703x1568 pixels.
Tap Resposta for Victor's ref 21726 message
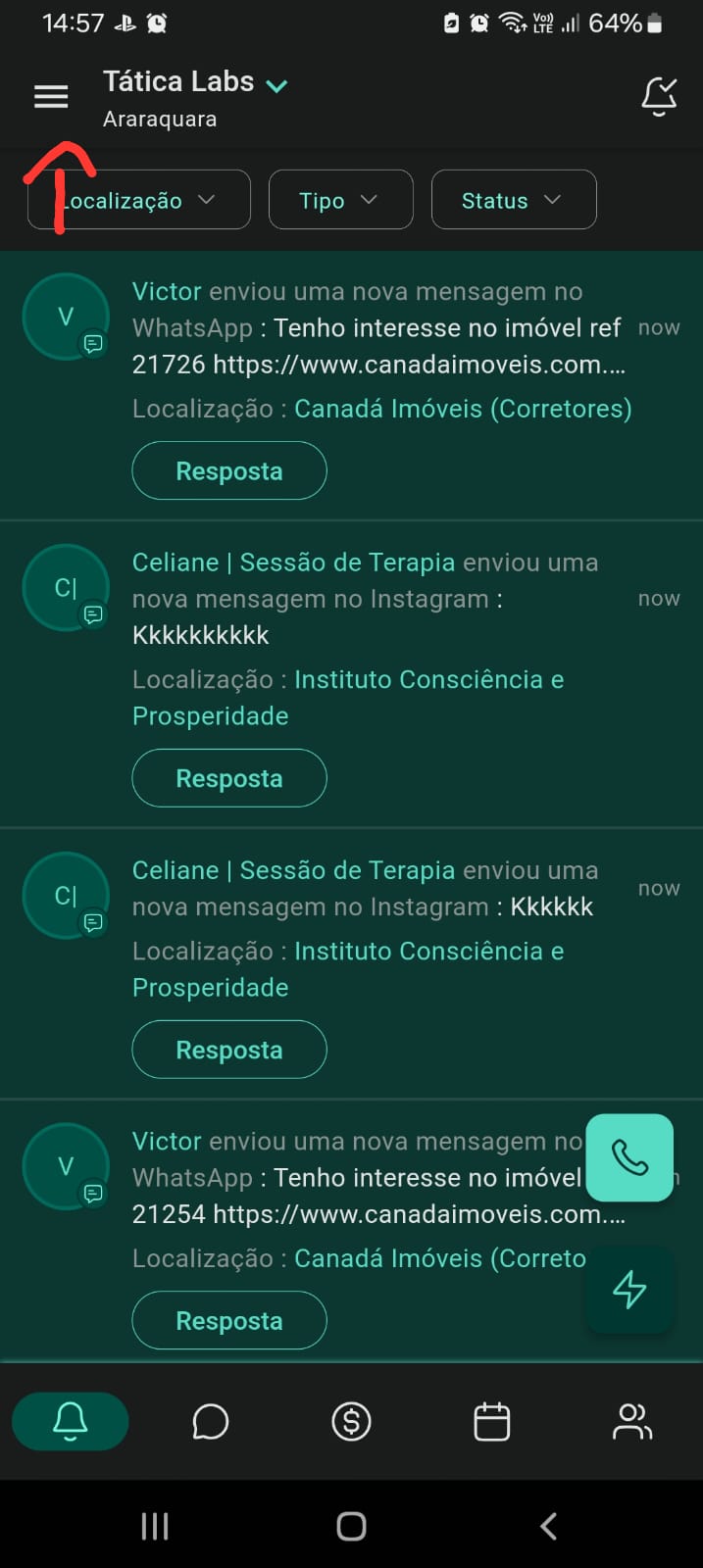click(x=229, y=470)
